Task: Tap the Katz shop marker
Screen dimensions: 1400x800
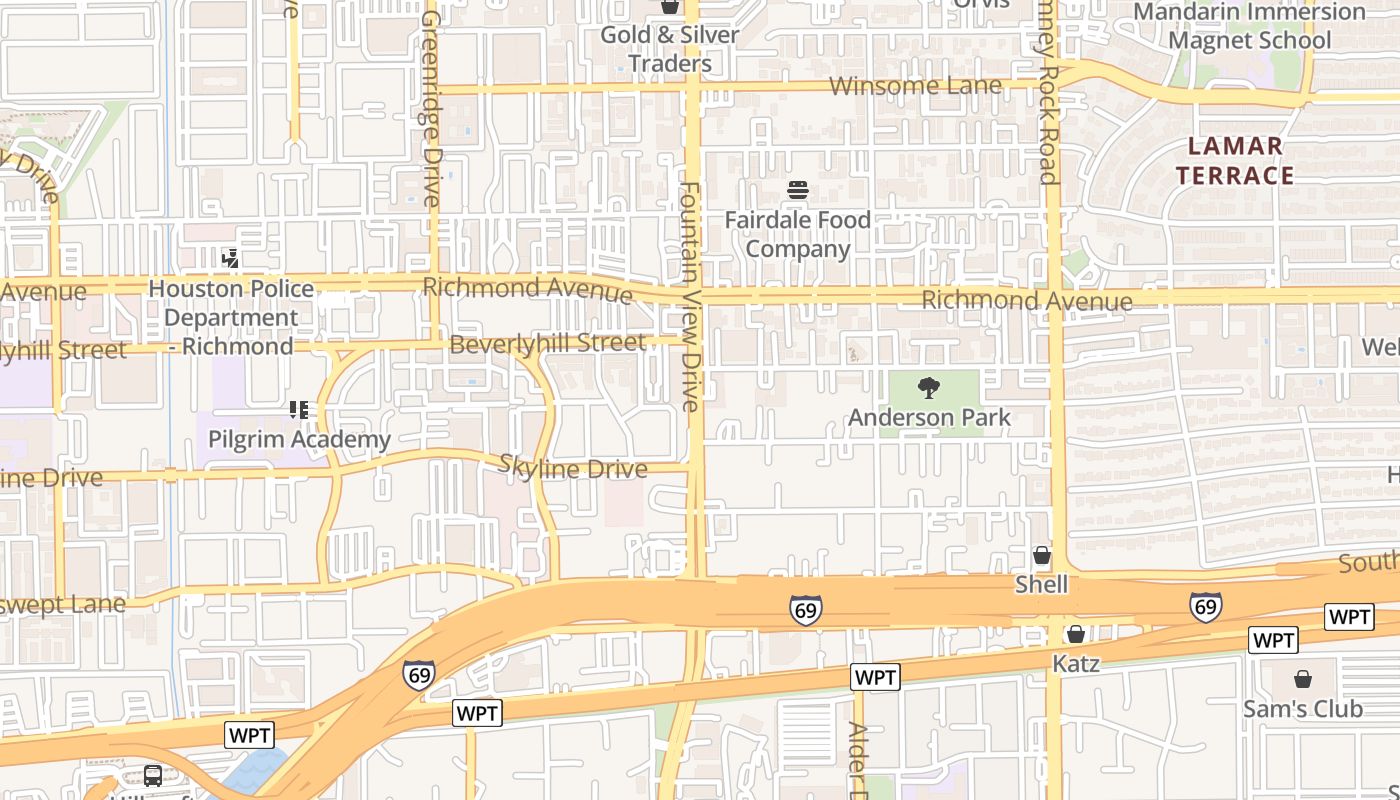Action: click(1076, 635)
